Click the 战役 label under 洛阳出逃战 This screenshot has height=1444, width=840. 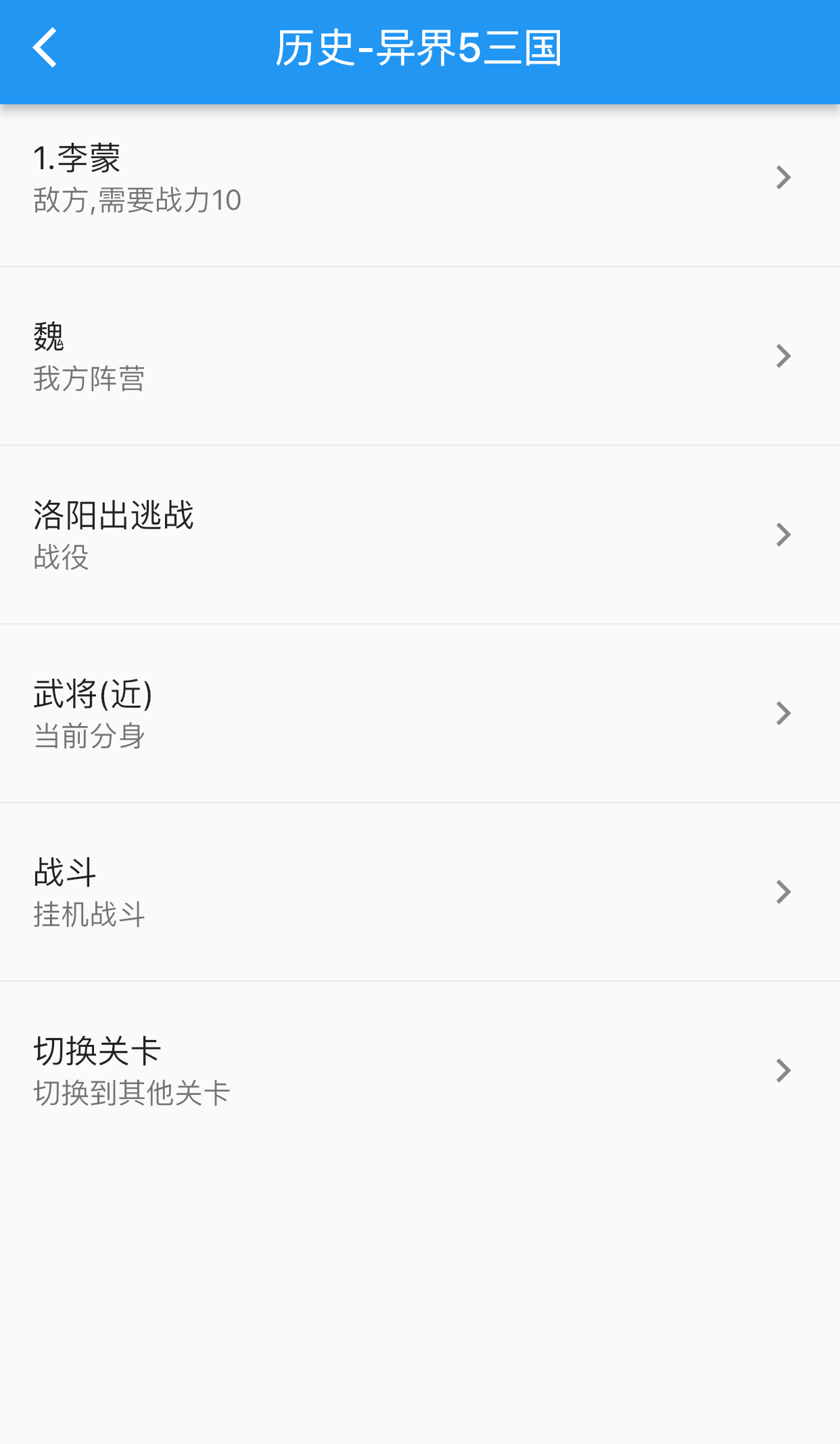[x=62, y=560]
